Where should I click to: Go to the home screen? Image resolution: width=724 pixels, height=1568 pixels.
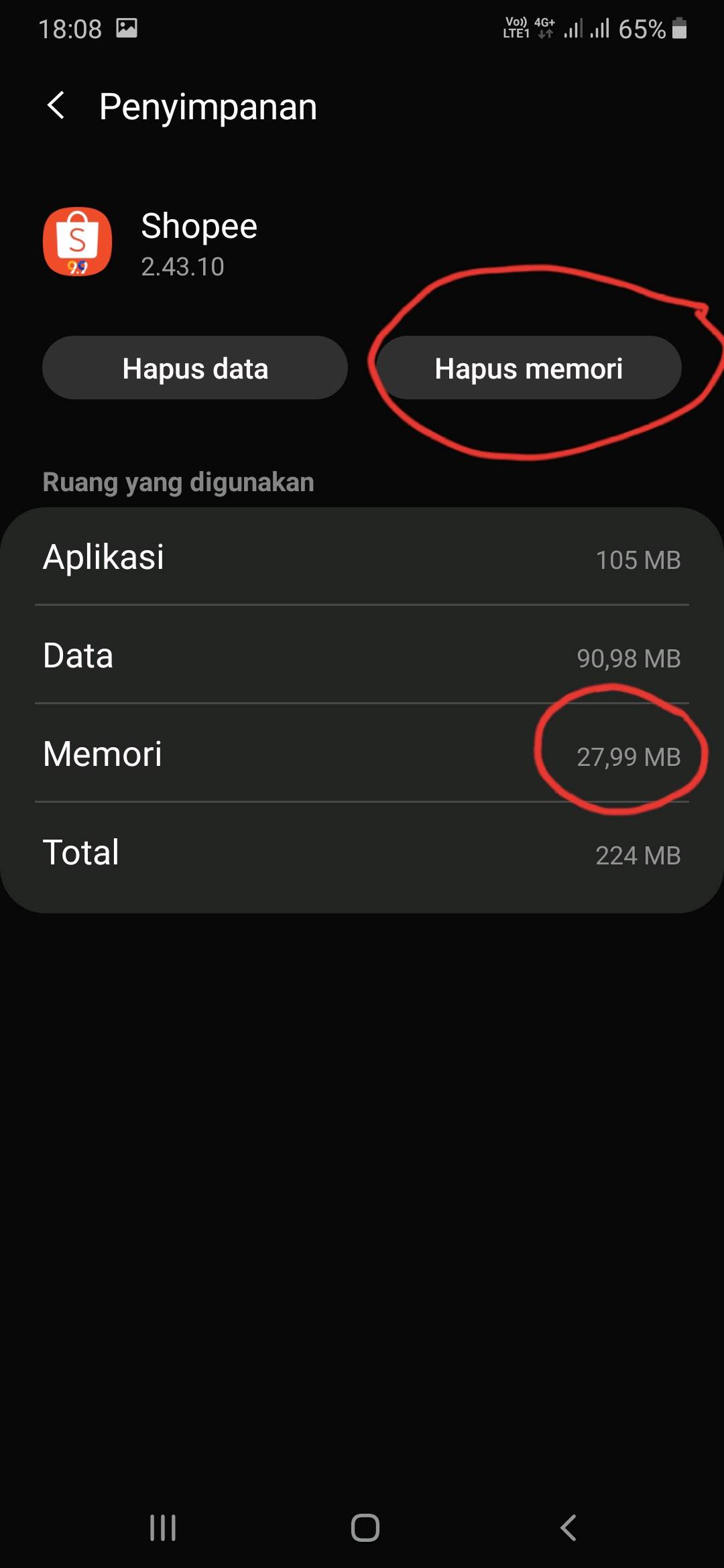[365, 1527]
